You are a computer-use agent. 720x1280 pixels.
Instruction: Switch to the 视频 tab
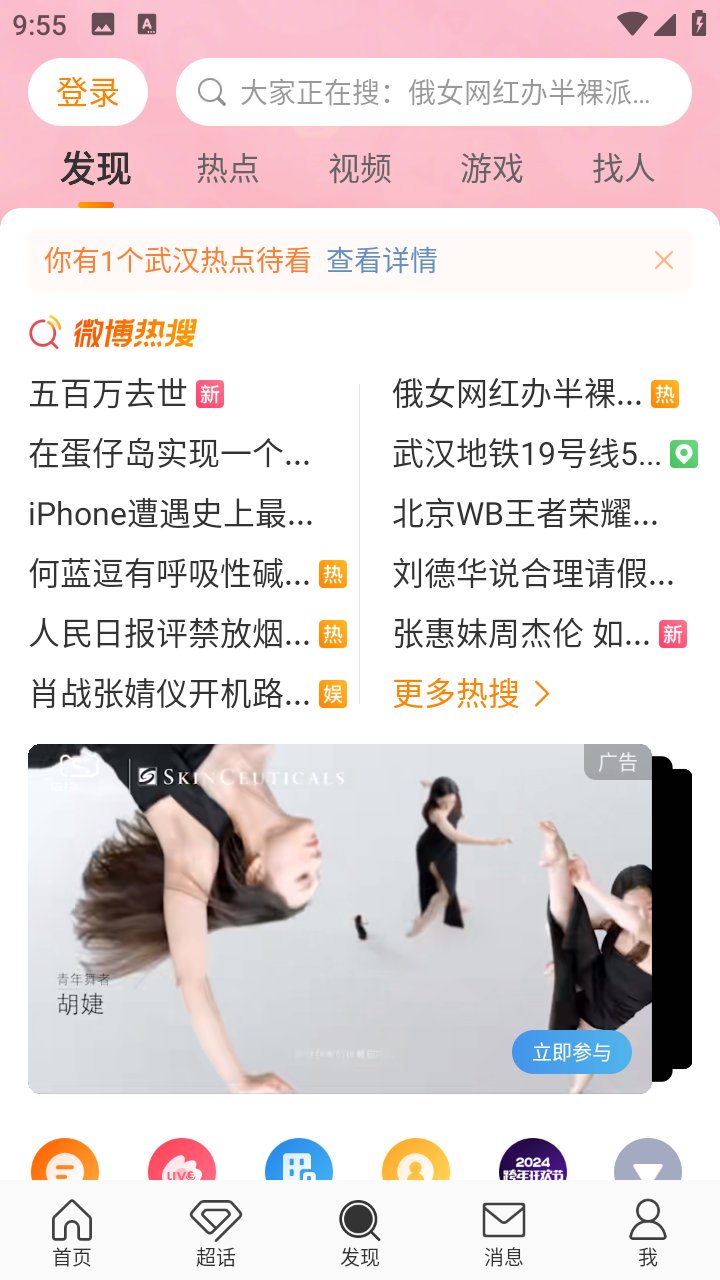click(360, 168)
